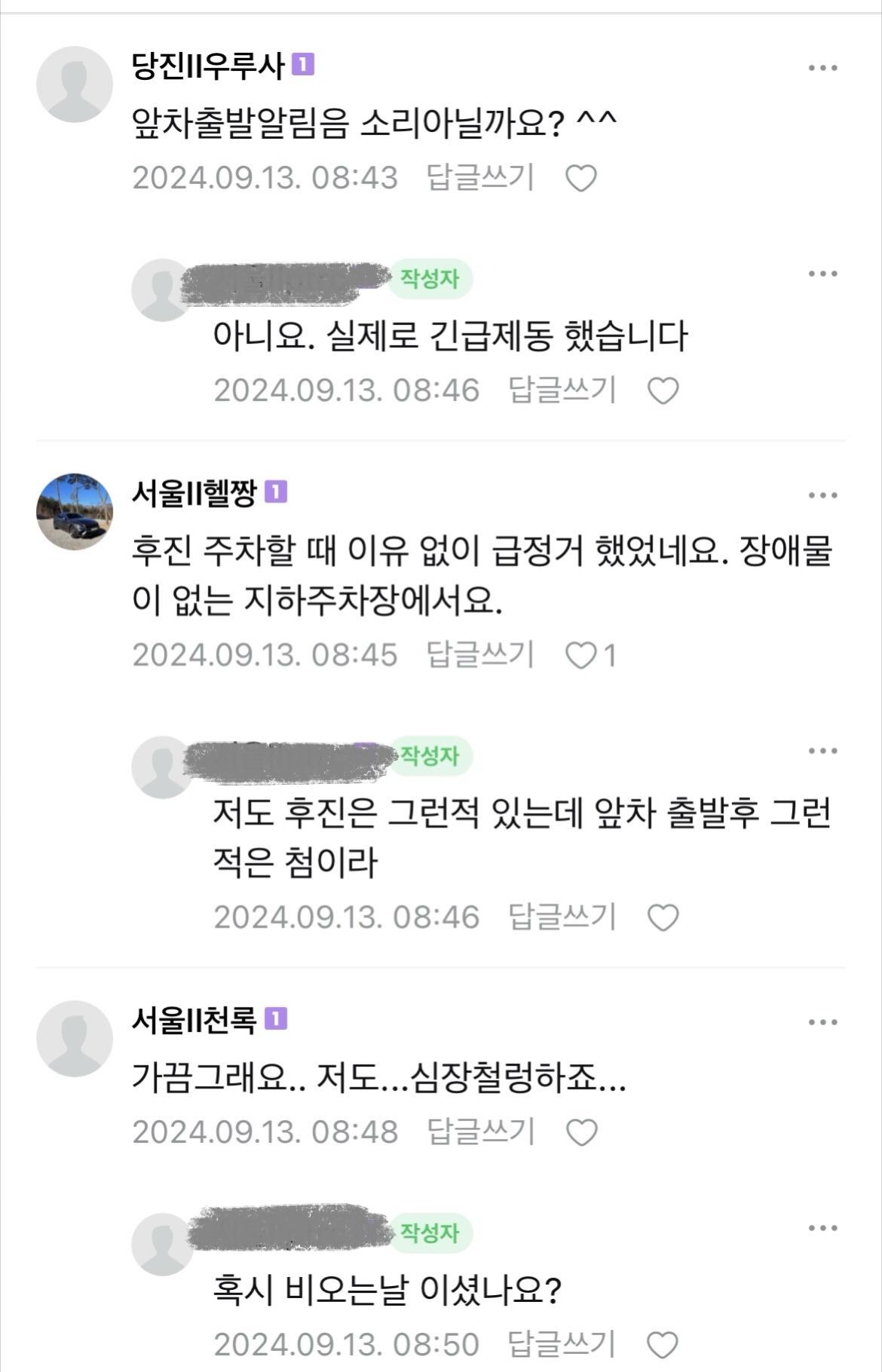The width and height of the screenshot is (882, 1372).
Task: Tap 답글쓰기 under '혹시 비오는날 이셨나요?'
Action: click(562, 1344)
